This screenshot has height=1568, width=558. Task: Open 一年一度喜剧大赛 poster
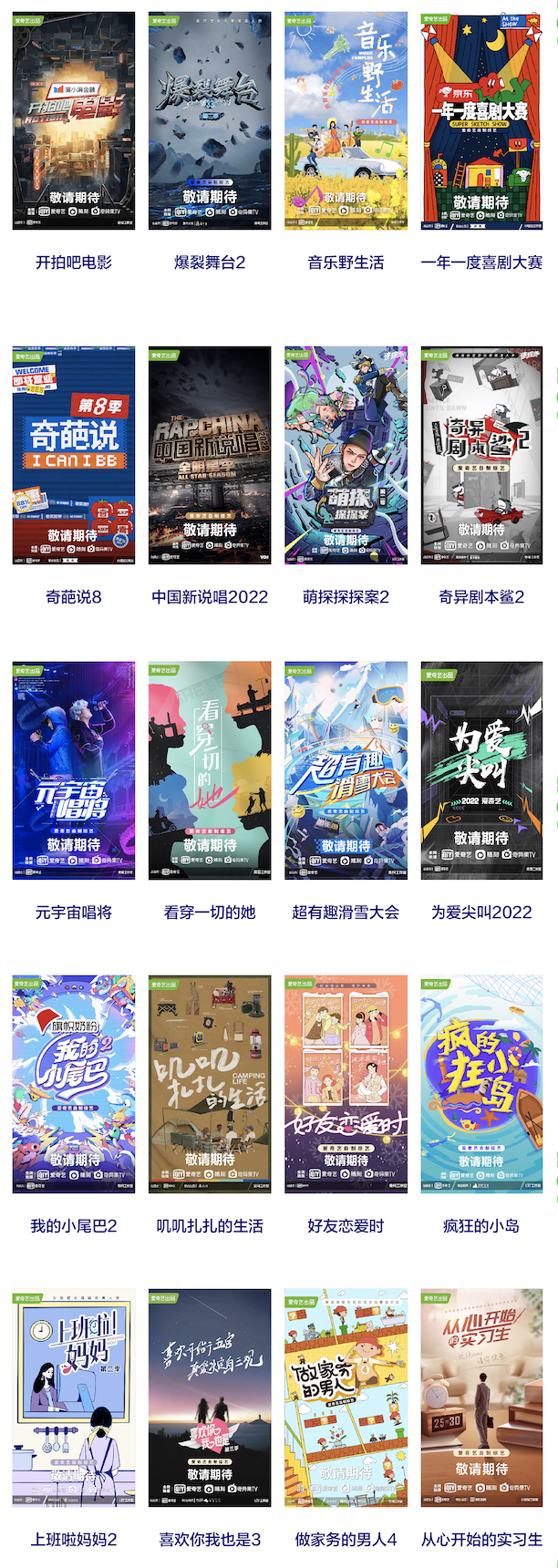481,120
